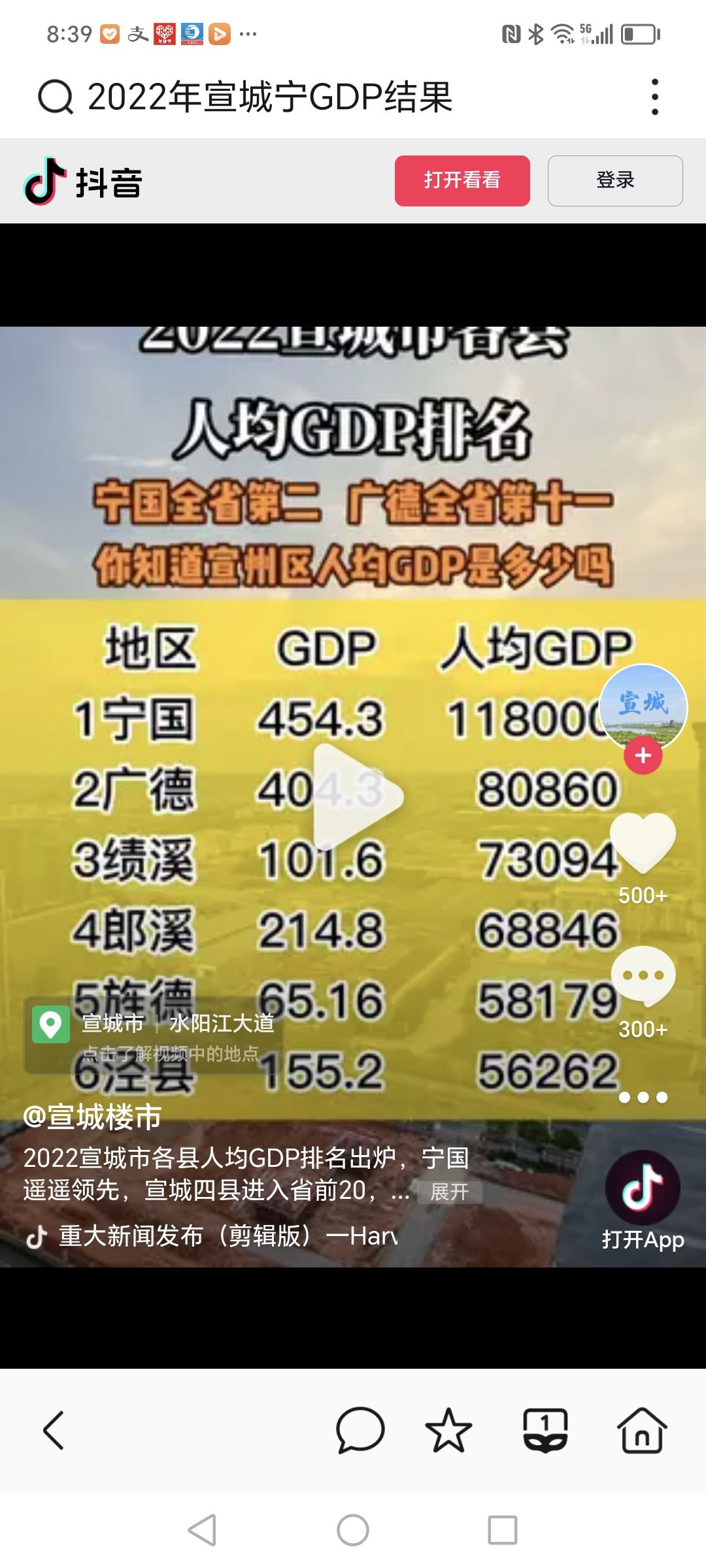Open the music track 重大新闻发布
The height and width of the screenshot is (1568, 706).
pos(216,1236)
